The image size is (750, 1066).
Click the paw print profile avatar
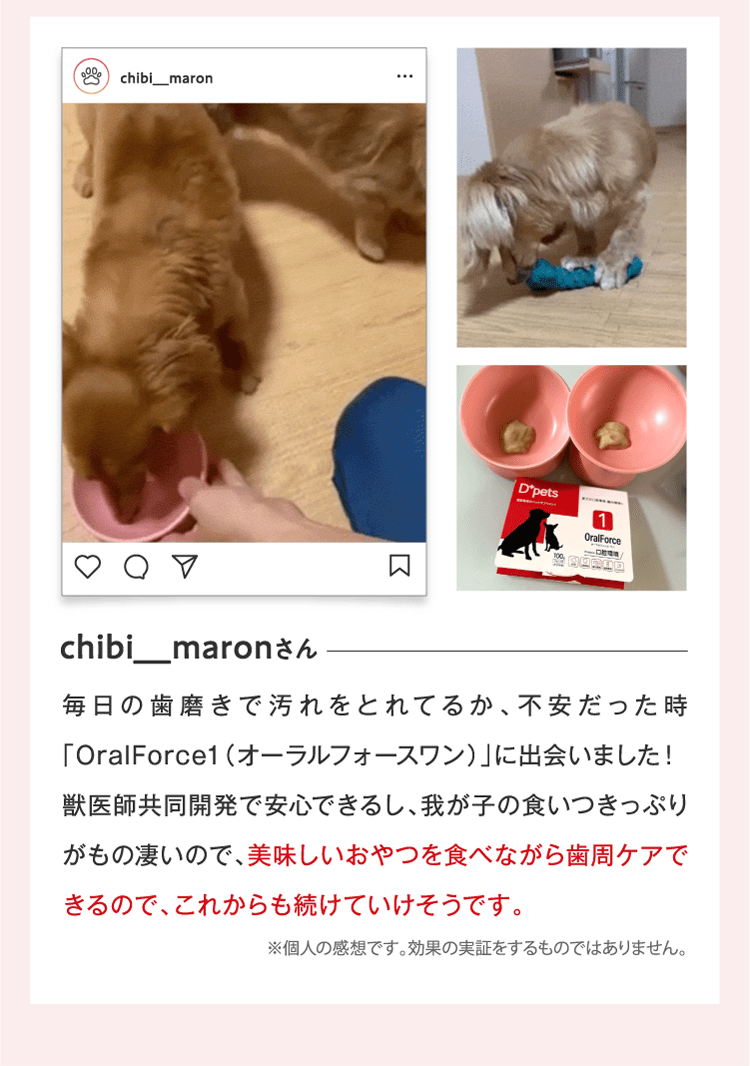pos(89,73)
